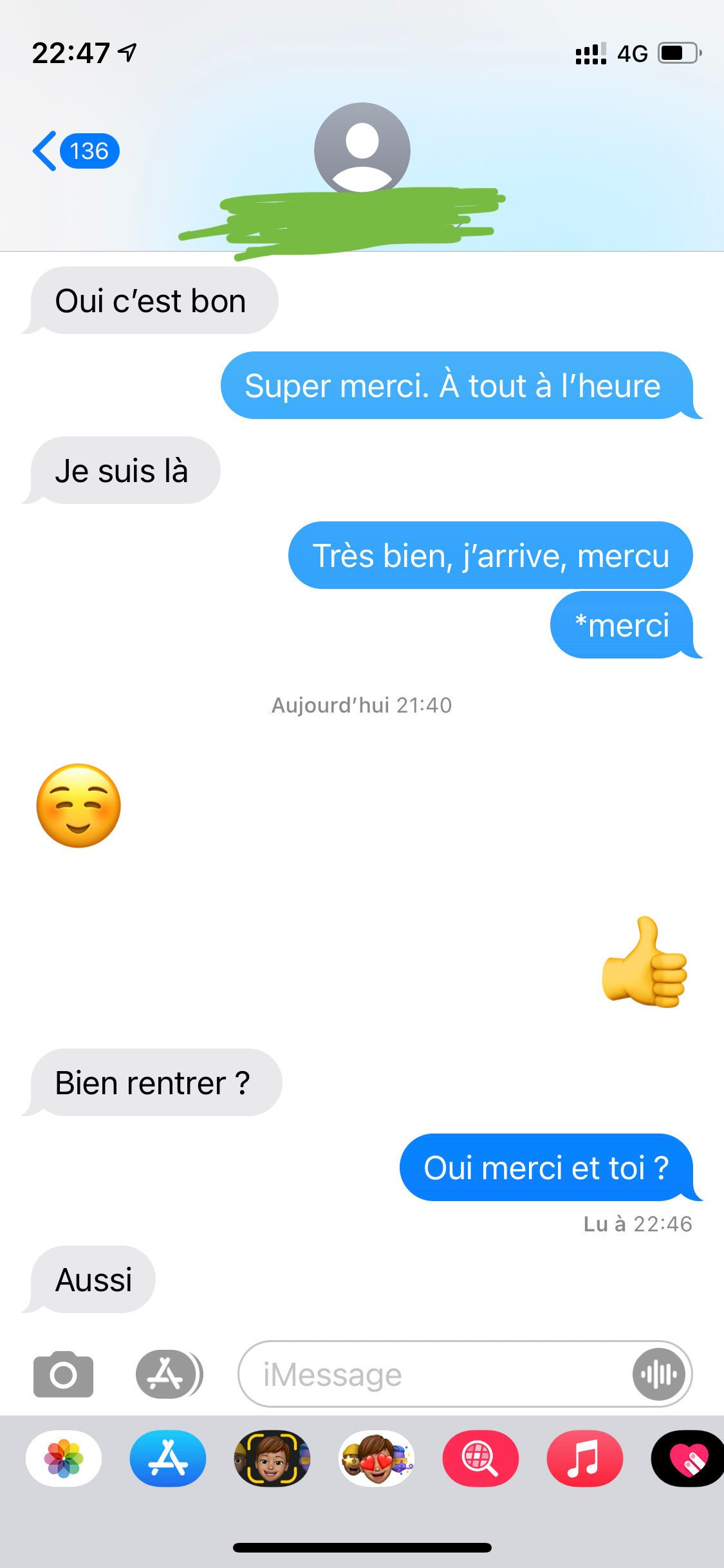Go back to the messages list

74,151
